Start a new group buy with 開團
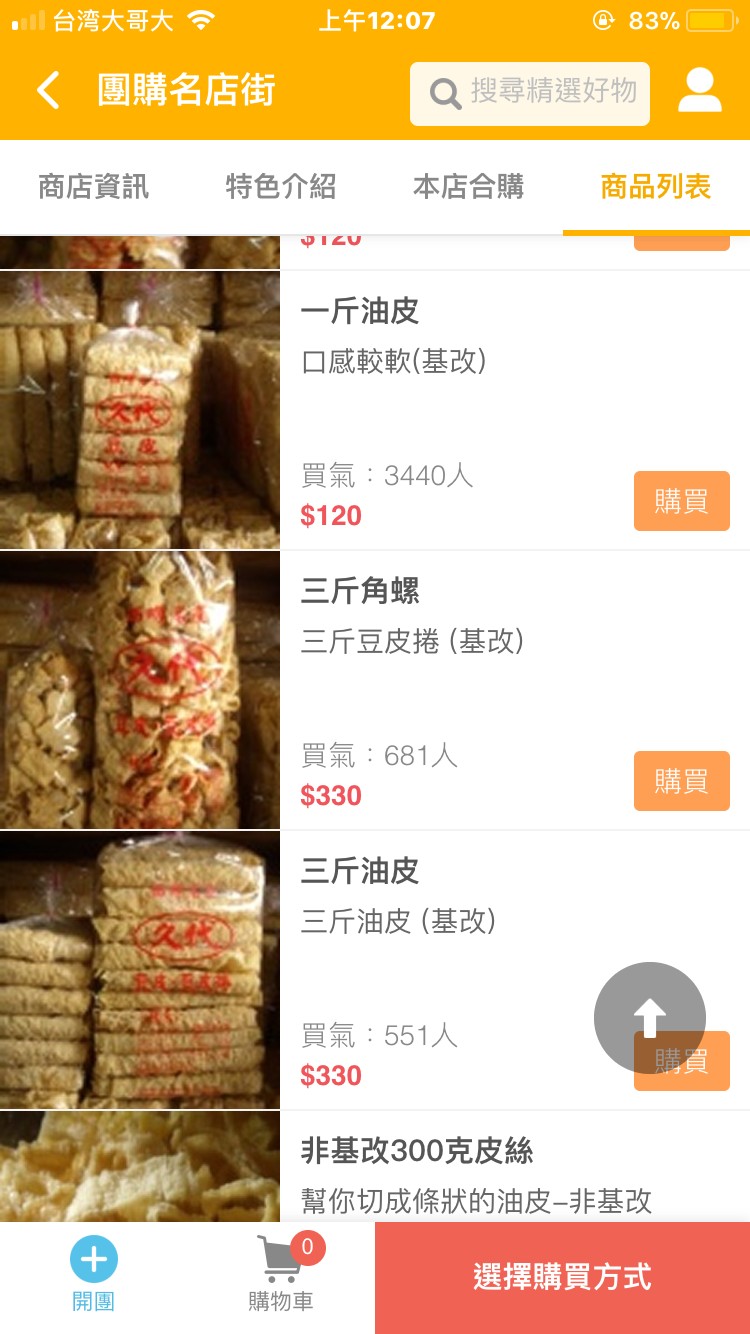750x1334 pixels. 94,1272
